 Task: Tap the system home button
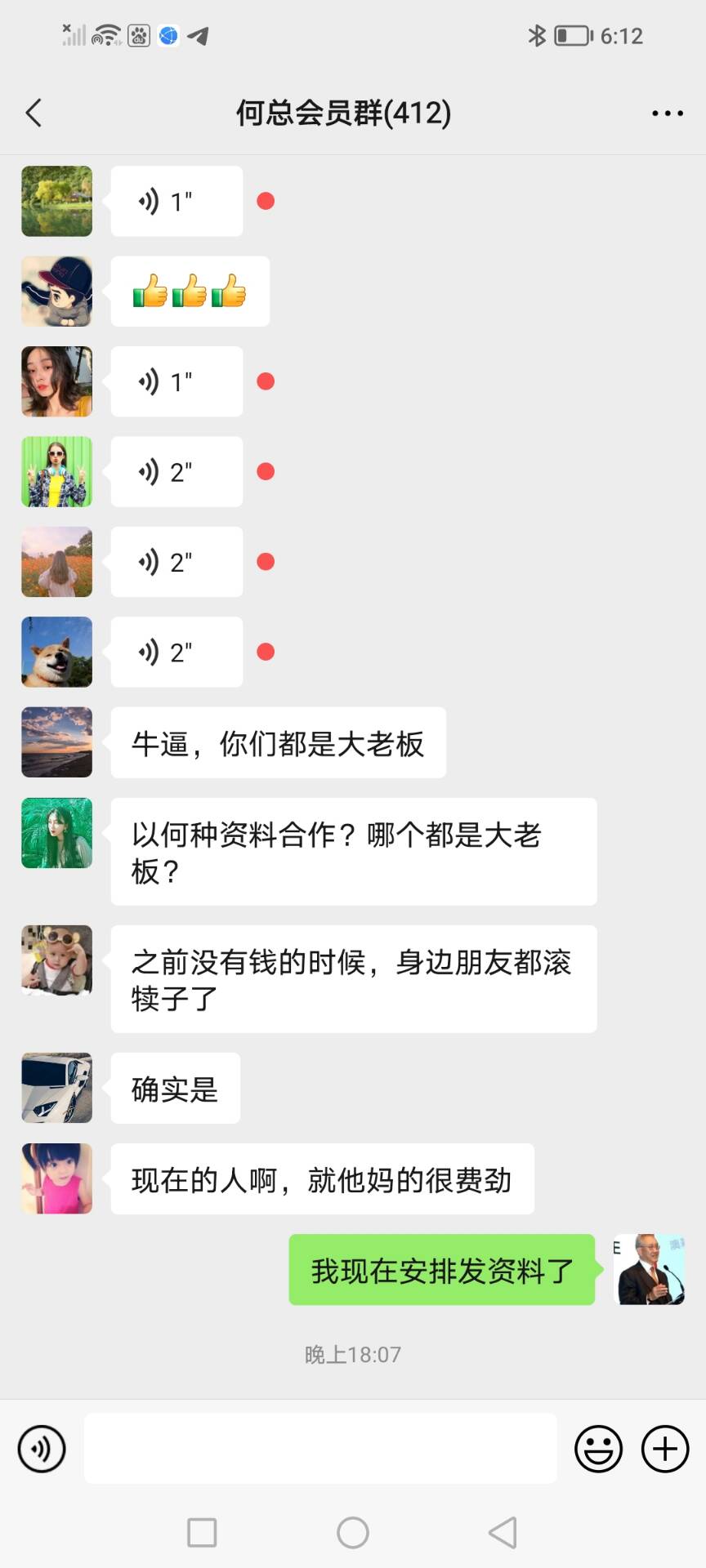point(353,1533)
